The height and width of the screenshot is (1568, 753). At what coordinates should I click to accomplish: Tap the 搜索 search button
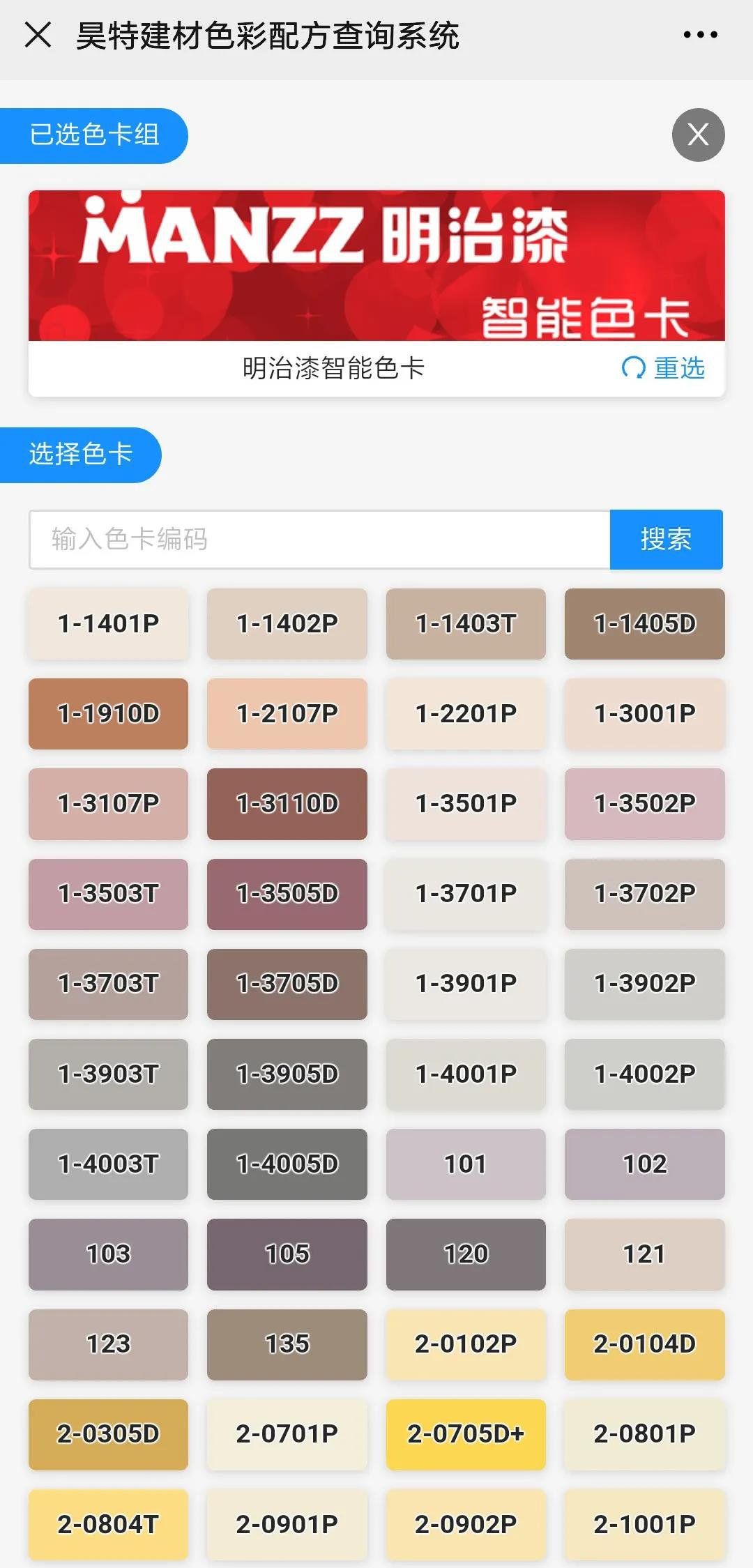tap(666, 539)
